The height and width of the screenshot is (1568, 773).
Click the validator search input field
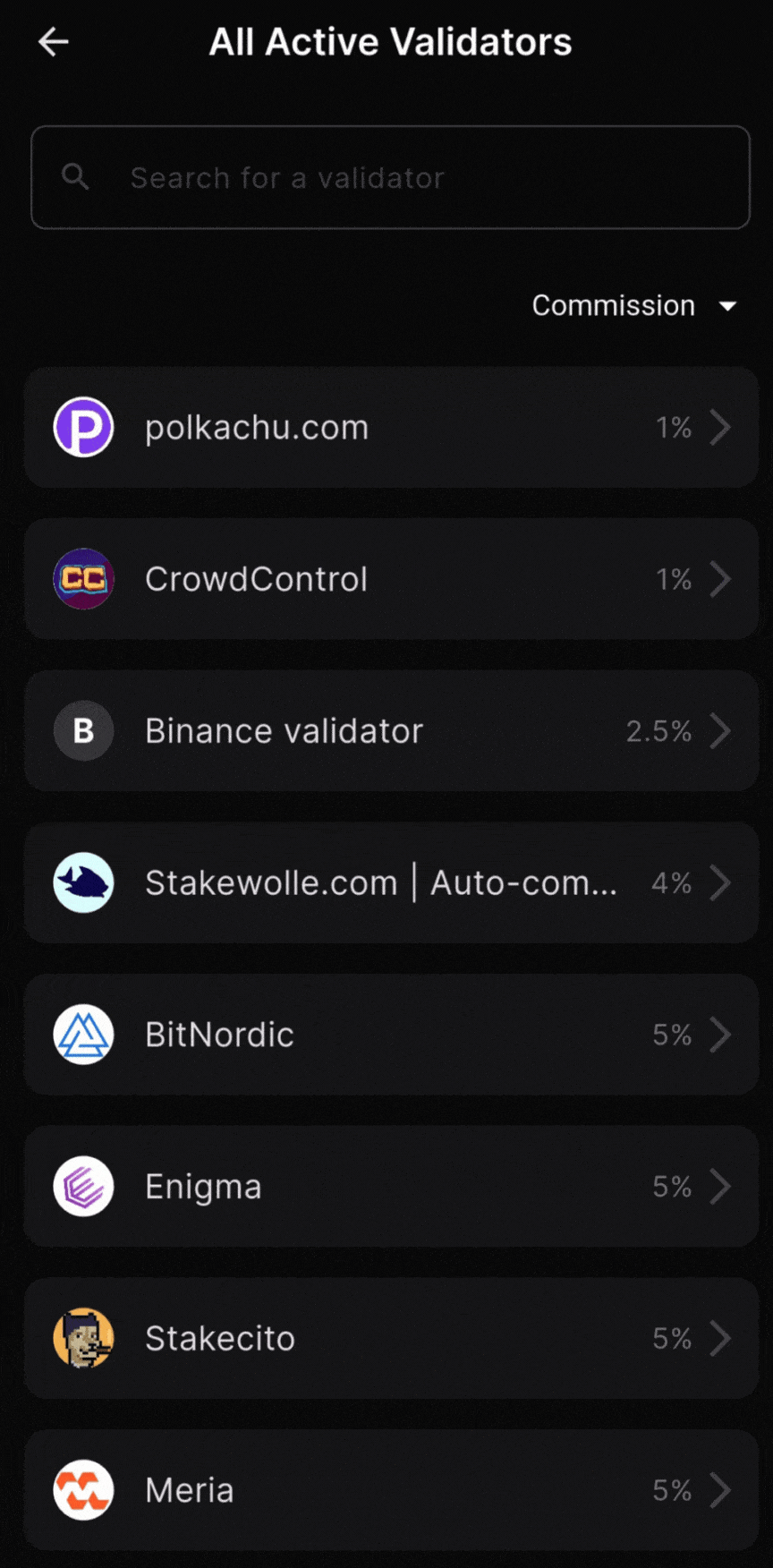[390, 177]
